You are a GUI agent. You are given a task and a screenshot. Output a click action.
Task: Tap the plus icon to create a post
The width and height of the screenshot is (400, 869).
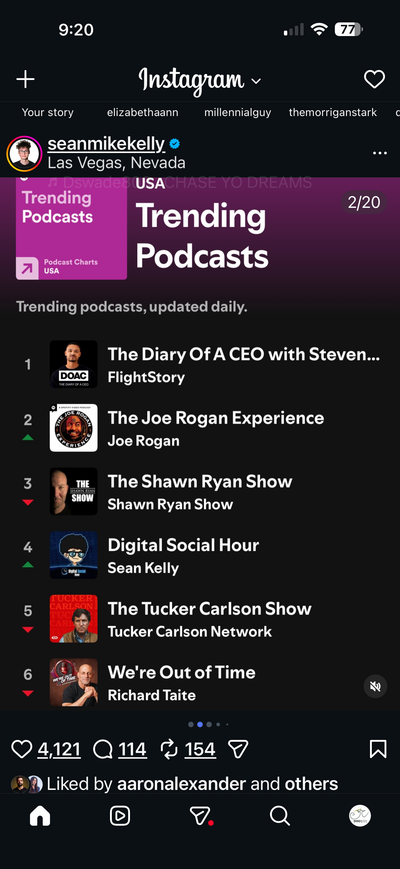(25, 79)
